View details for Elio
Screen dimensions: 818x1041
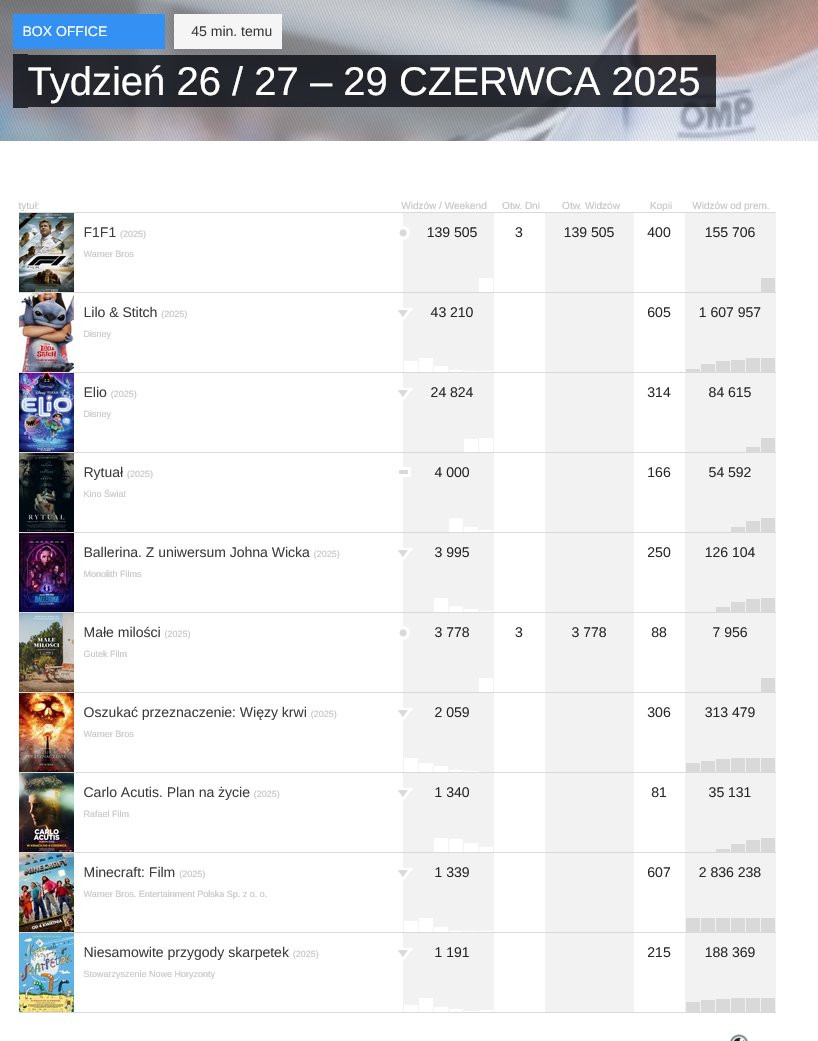tap(95, 392)
